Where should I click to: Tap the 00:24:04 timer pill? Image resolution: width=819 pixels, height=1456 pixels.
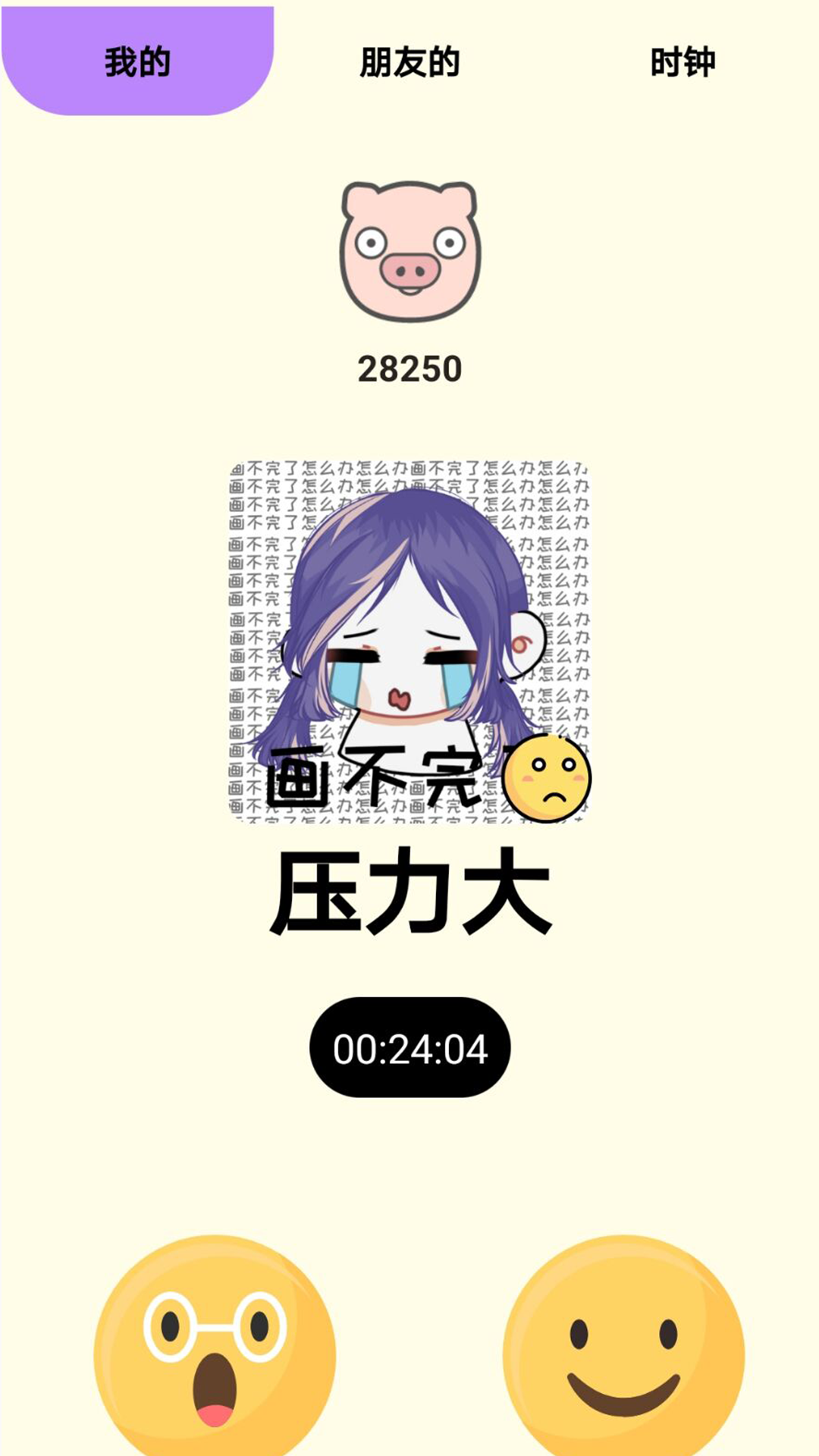pos(409,1048)
